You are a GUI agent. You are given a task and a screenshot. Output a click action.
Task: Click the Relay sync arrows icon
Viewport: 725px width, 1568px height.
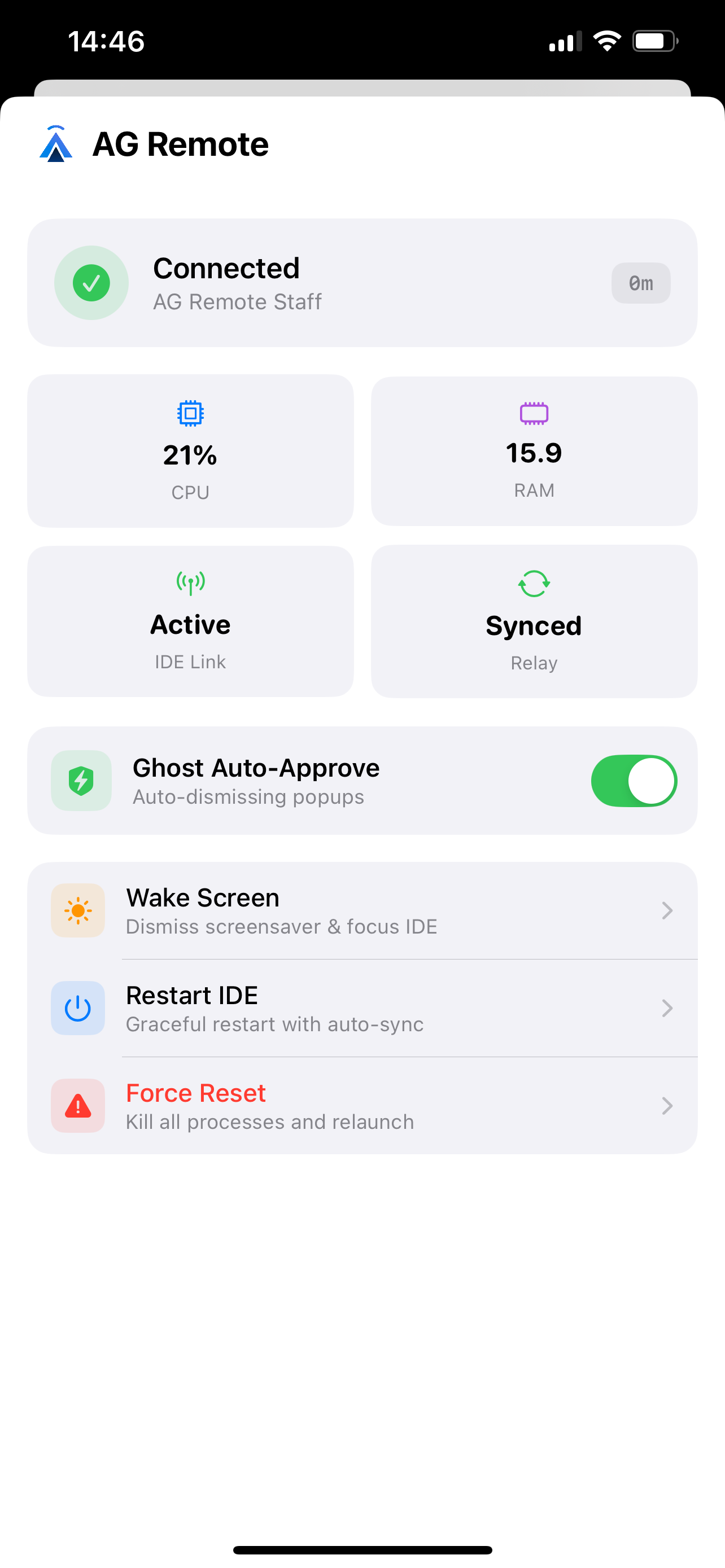click(x=534, y=582)
